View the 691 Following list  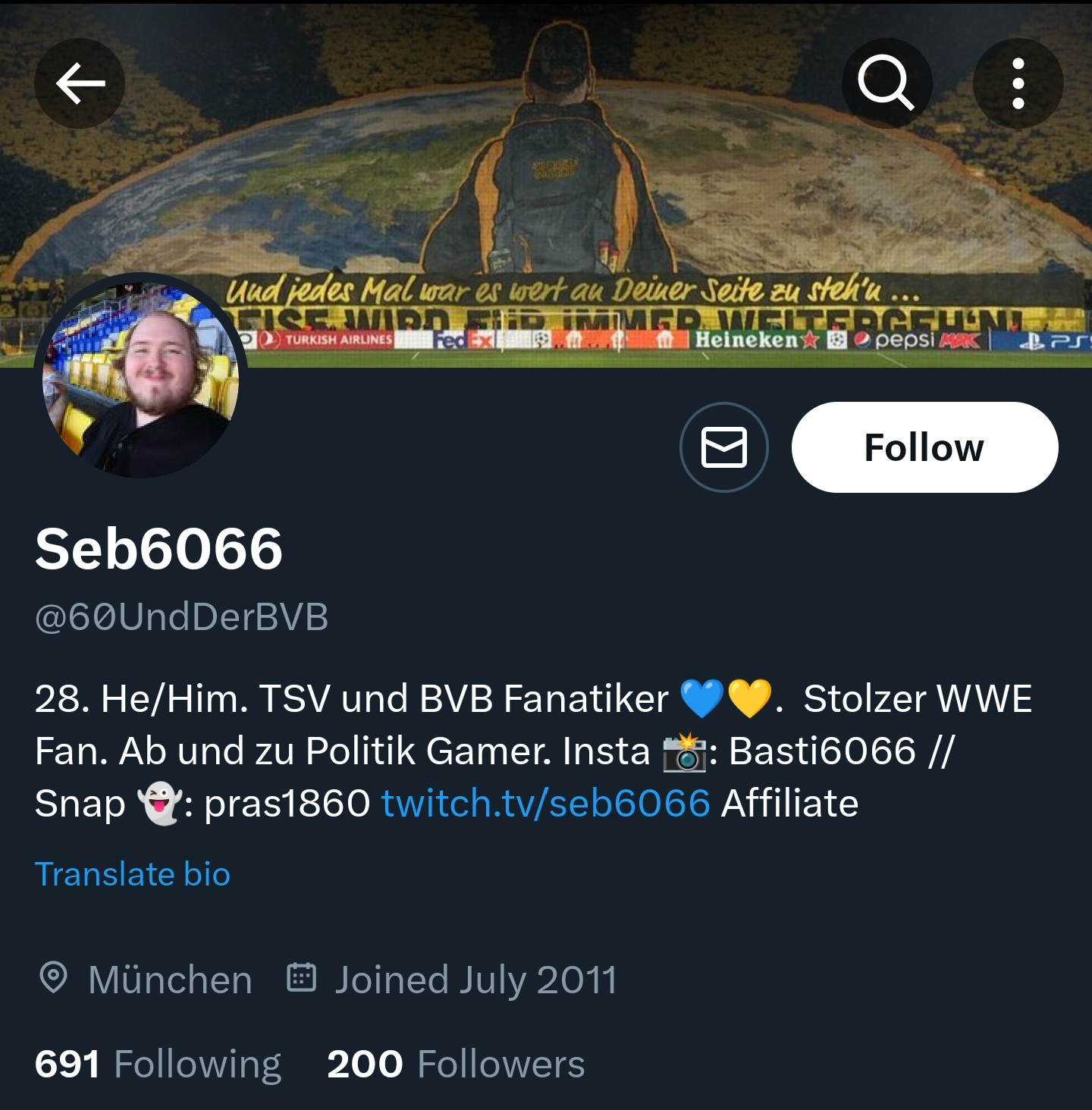[x=158, y=1064]
